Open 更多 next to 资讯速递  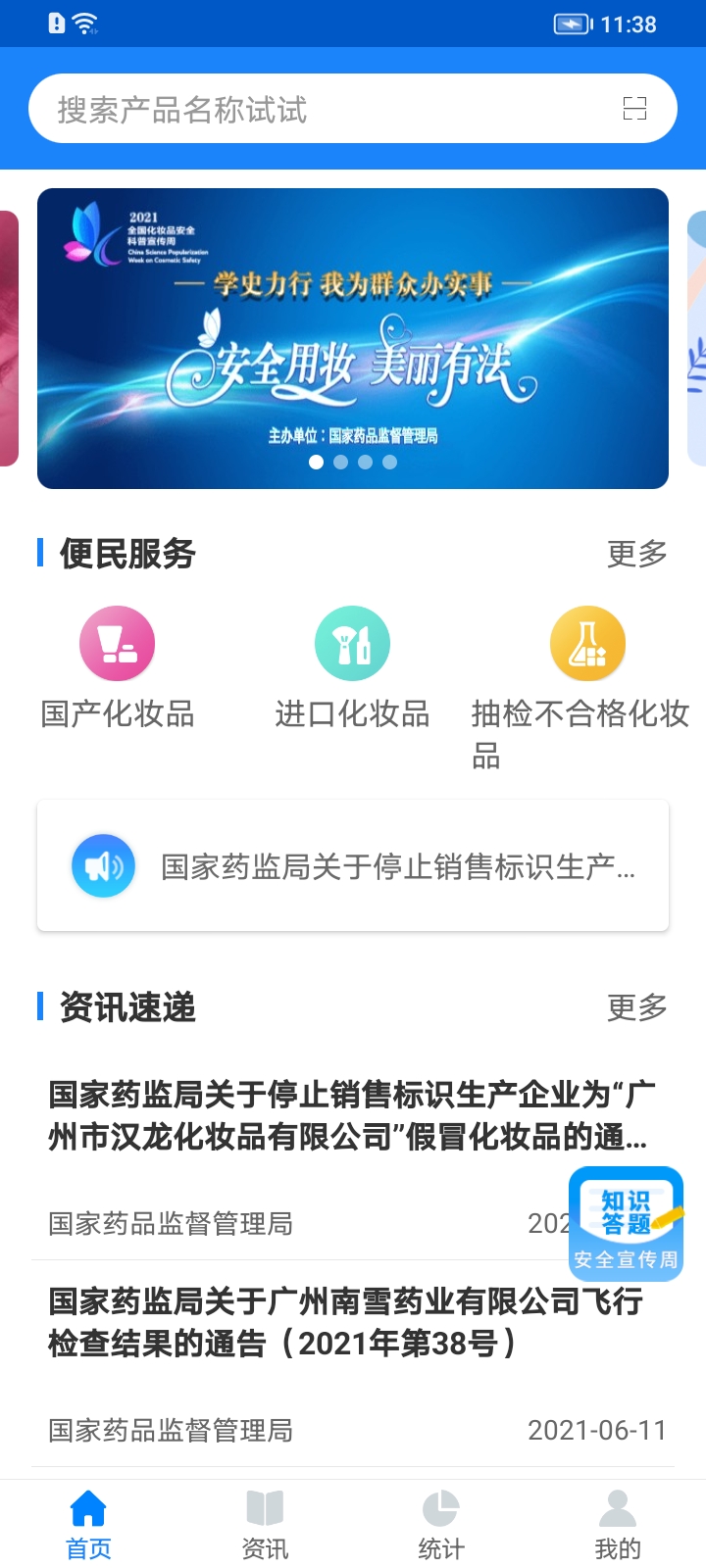click(x=636, y=1007)
